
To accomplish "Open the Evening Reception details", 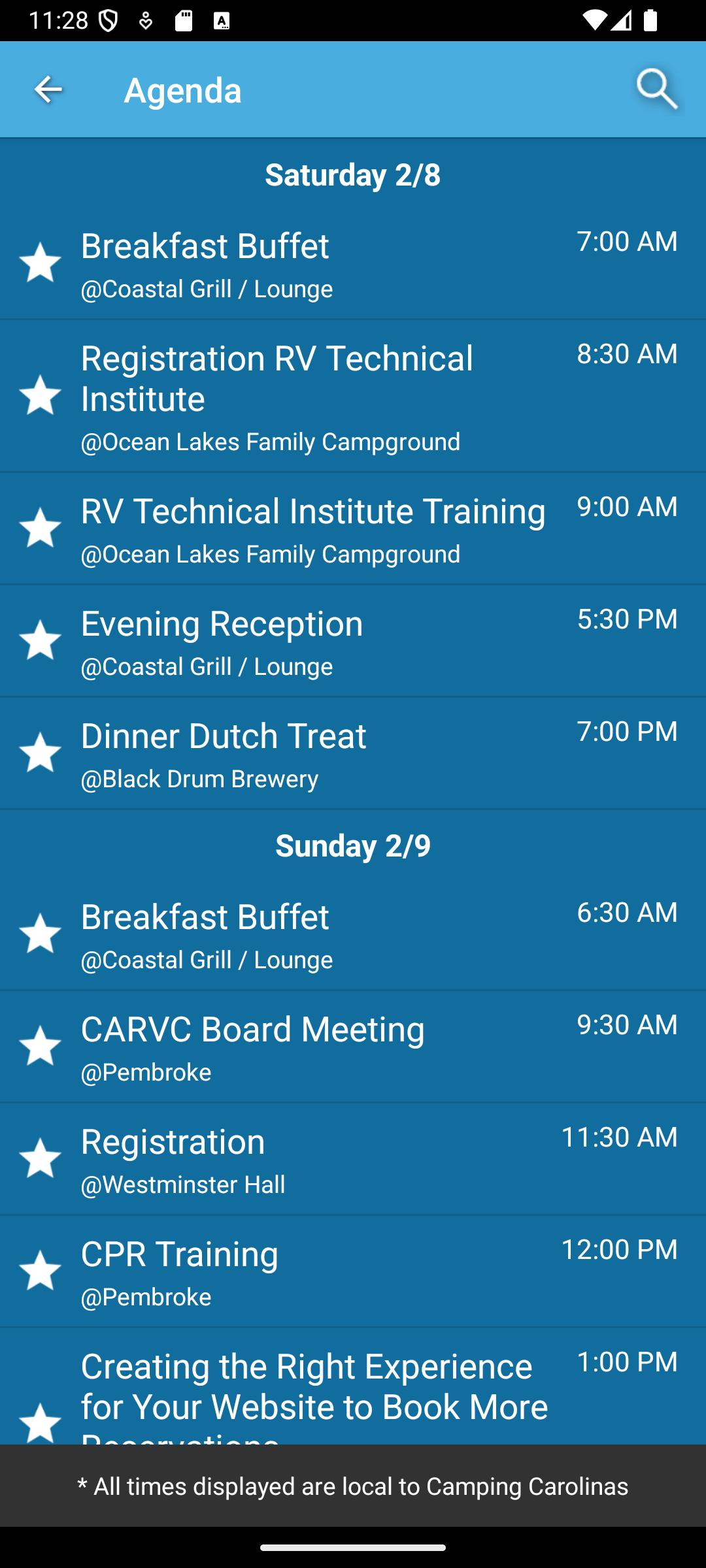I will (x=353, y=641).
